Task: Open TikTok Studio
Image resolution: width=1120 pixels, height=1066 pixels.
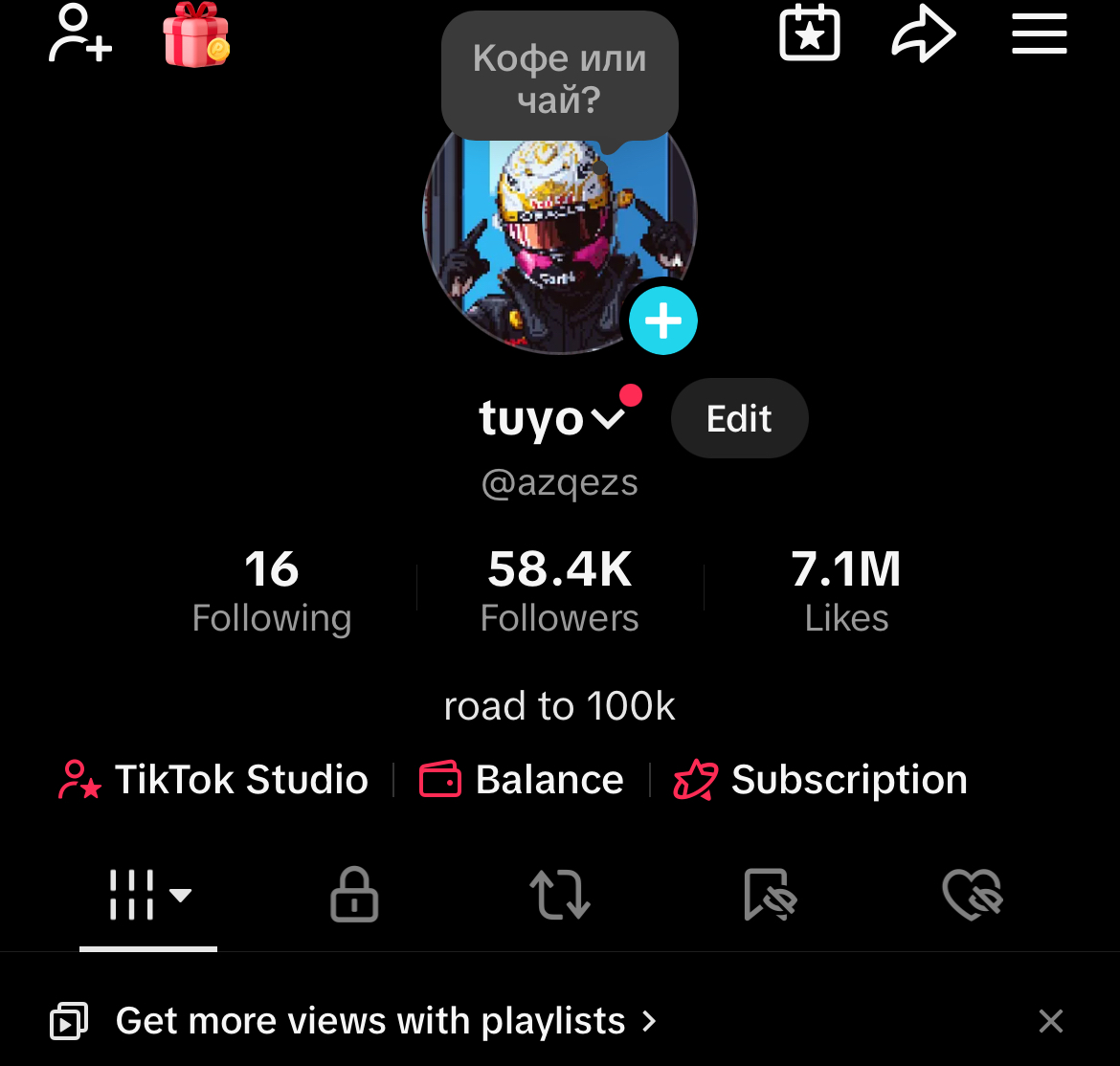Action: (214, 780)
